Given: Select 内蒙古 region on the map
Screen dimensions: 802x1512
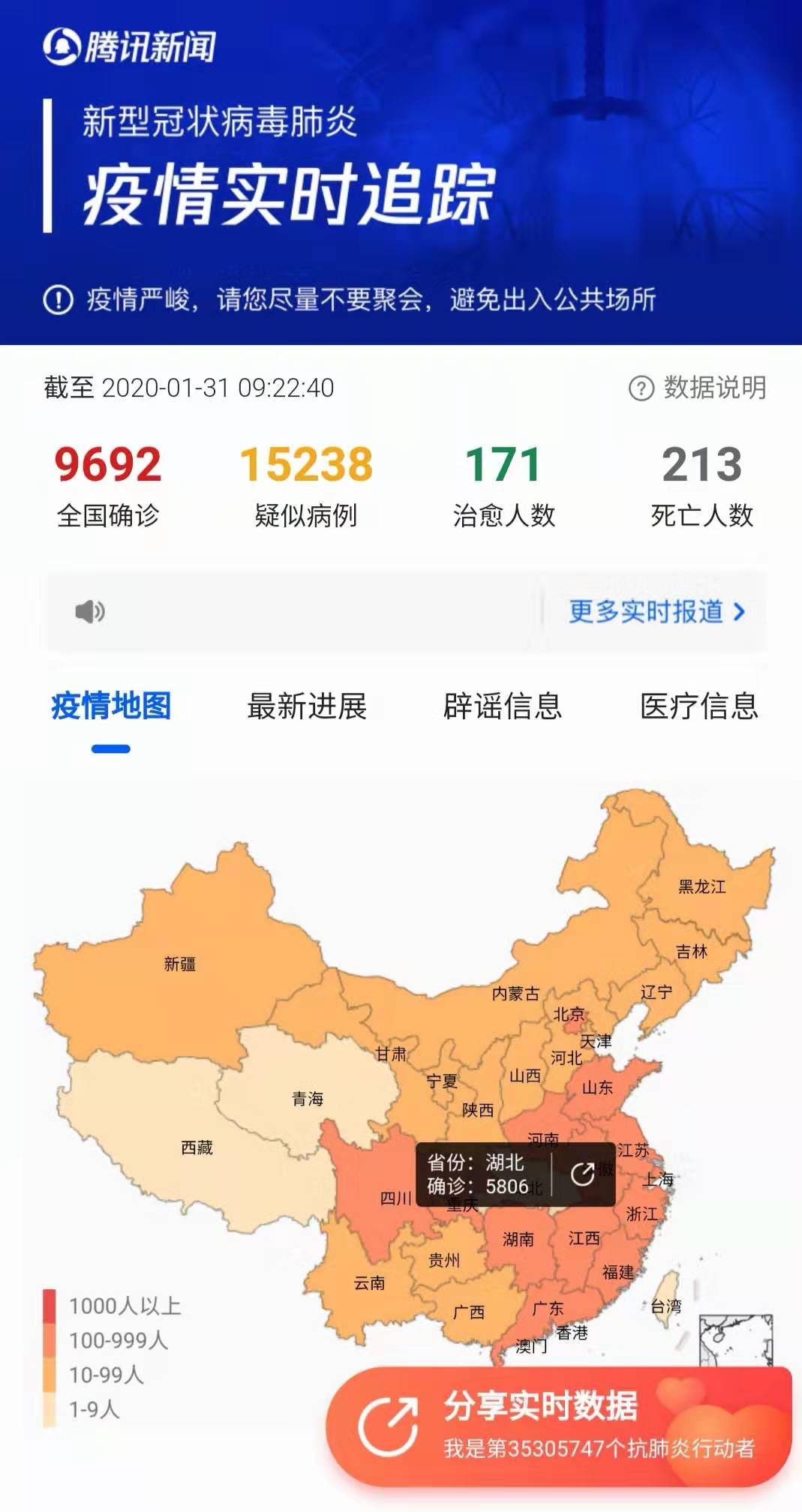Looking at the screenshot, I should (515, 994).
